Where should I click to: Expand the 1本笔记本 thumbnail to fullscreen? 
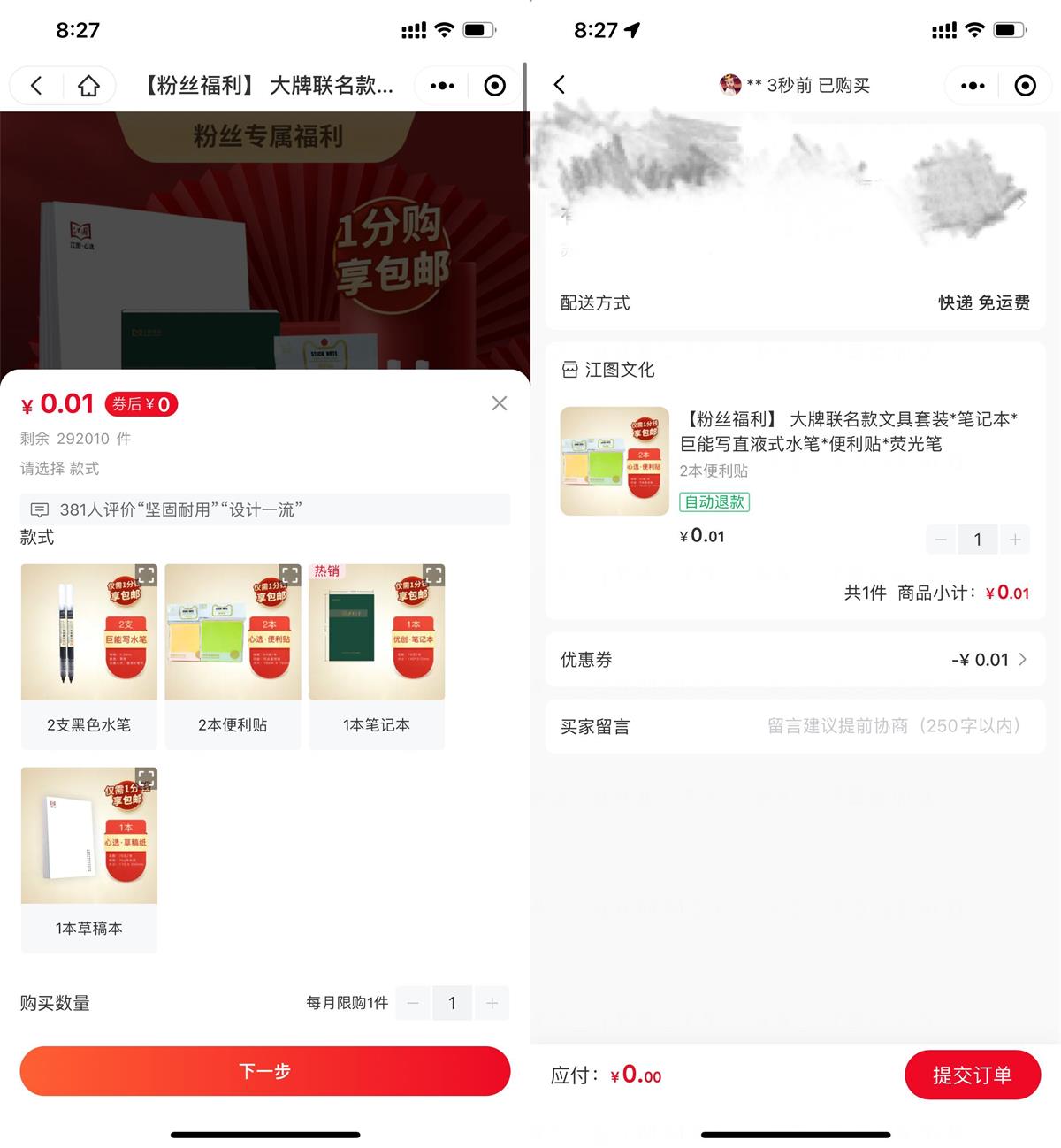[x=432, y=575]
